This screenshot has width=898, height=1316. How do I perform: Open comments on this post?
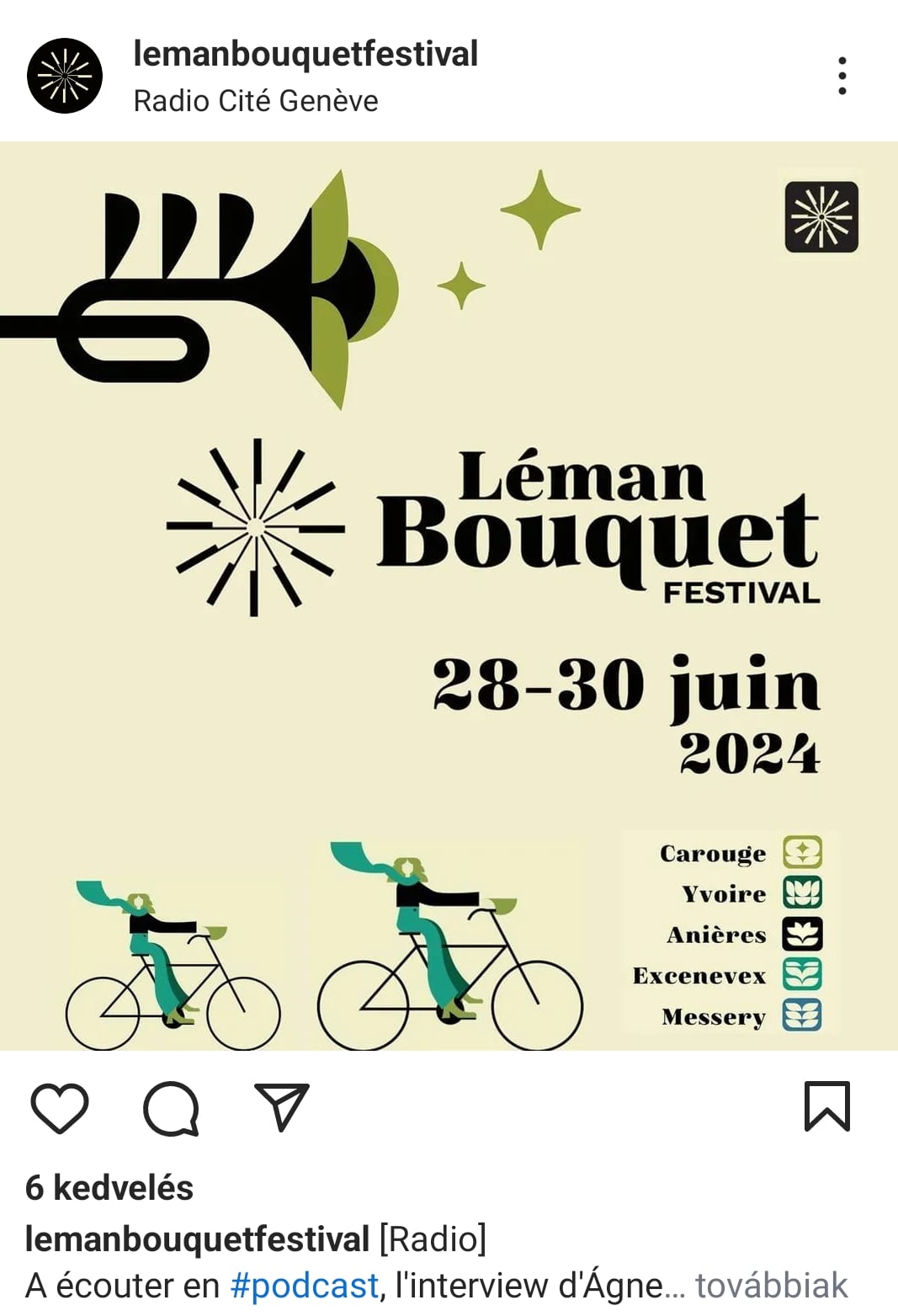[171, 1107]
